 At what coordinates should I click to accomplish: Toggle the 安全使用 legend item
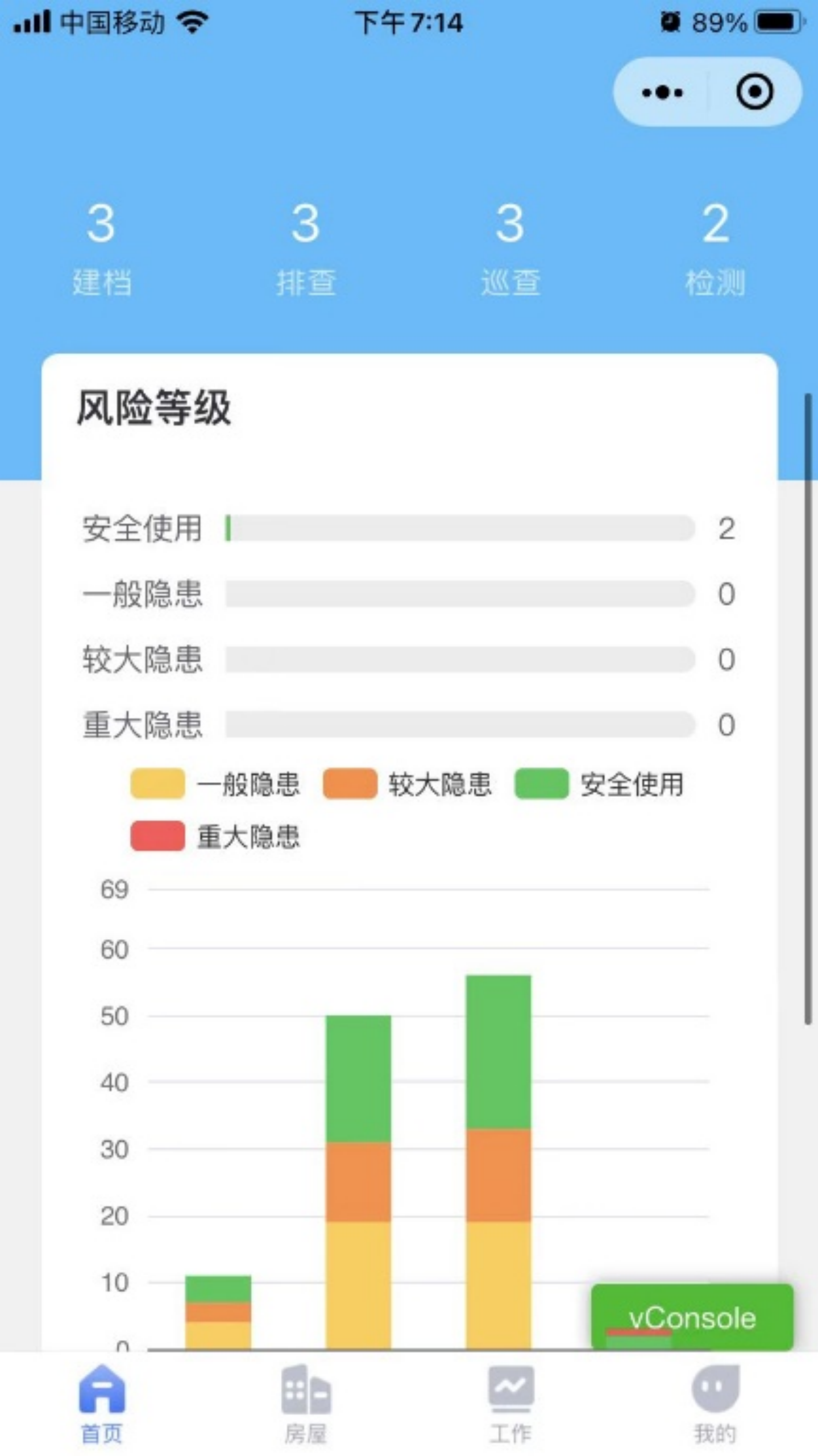pos(599,784)
